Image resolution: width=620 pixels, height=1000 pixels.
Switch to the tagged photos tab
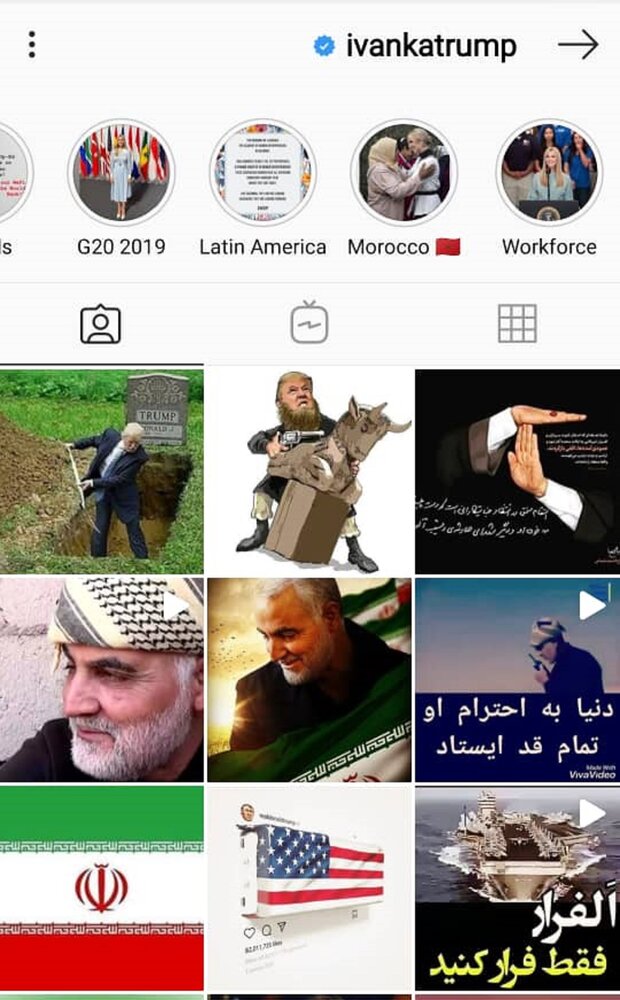tap(100, 324)
